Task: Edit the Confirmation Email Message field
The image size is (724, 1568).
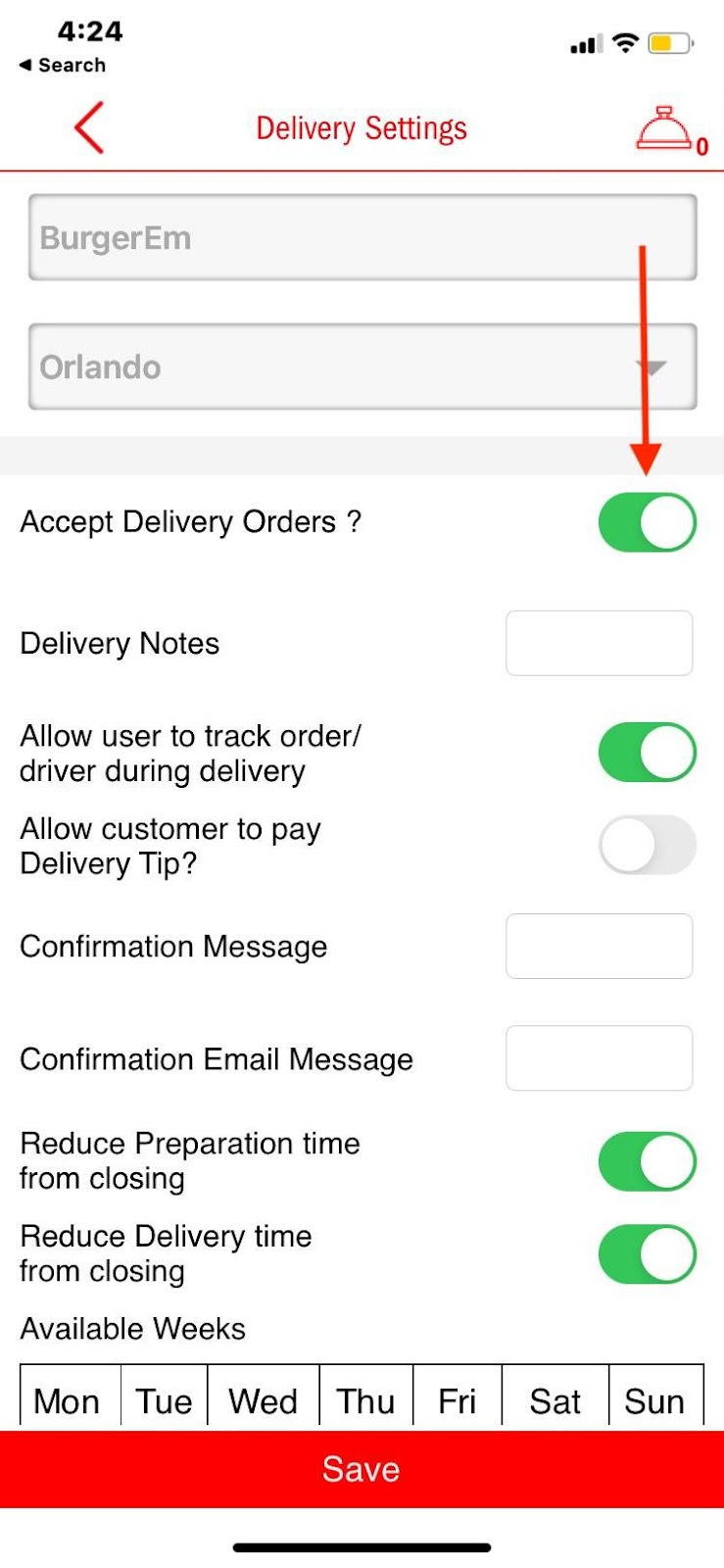Action: pos(599,1058)
